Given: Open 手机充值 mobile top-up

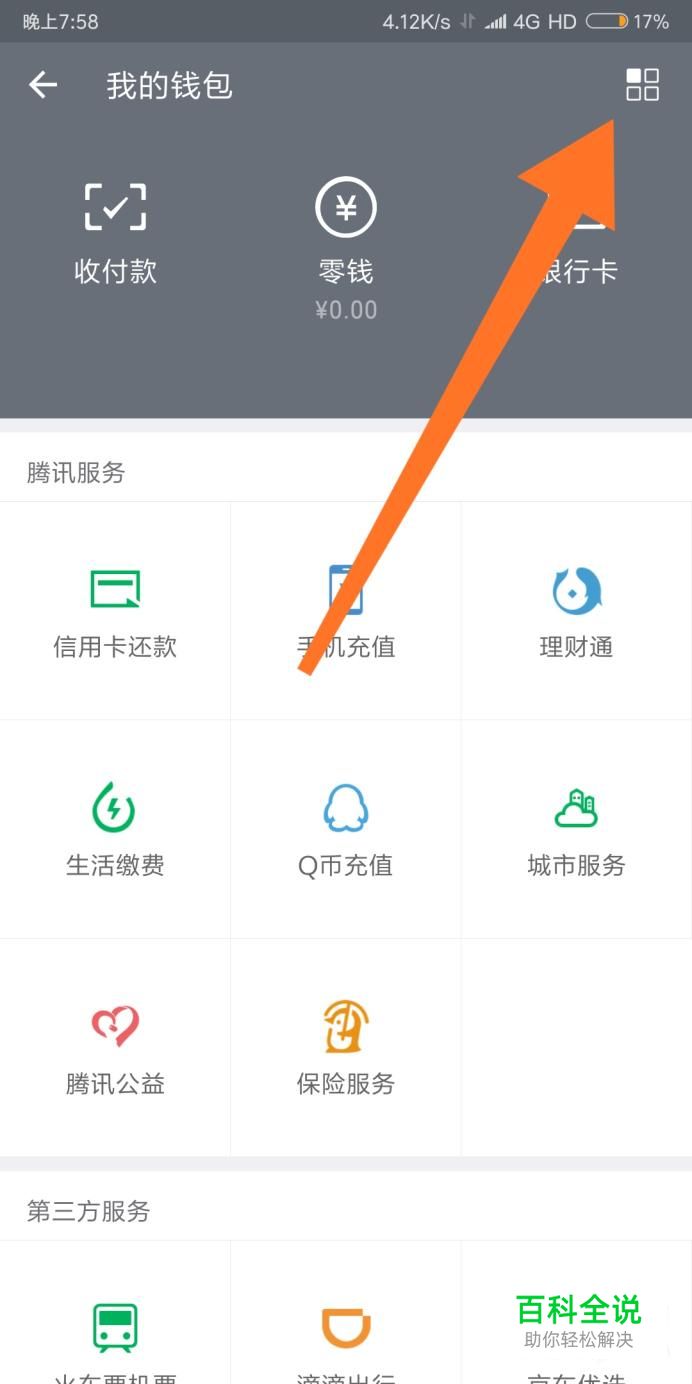Looking at the screenshot, I should click(x=346, y=610).
